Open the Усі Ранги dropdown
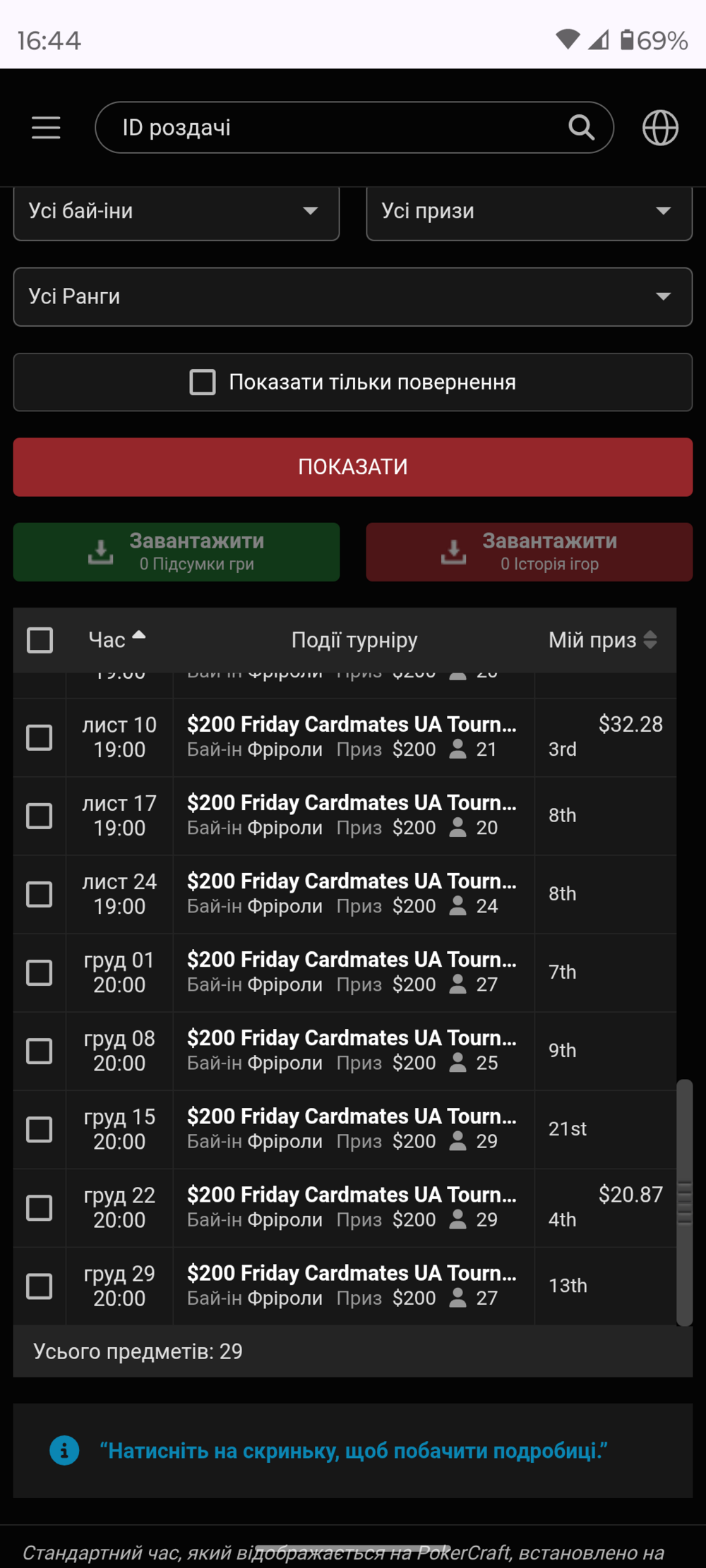Viewport: 706px width, 1568px height. [x=352, y=296]
